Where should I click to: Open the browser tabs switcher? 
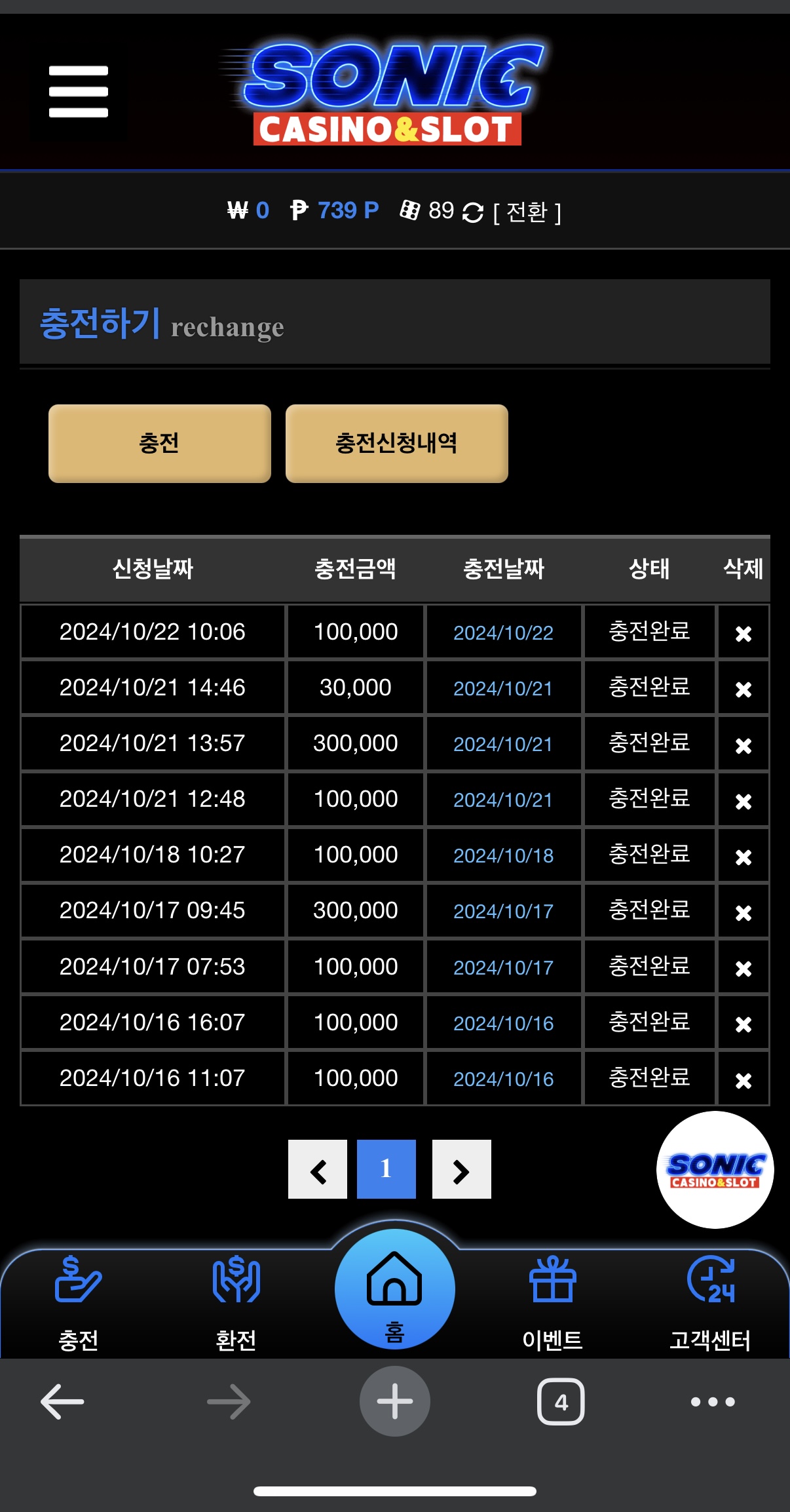561,1402
